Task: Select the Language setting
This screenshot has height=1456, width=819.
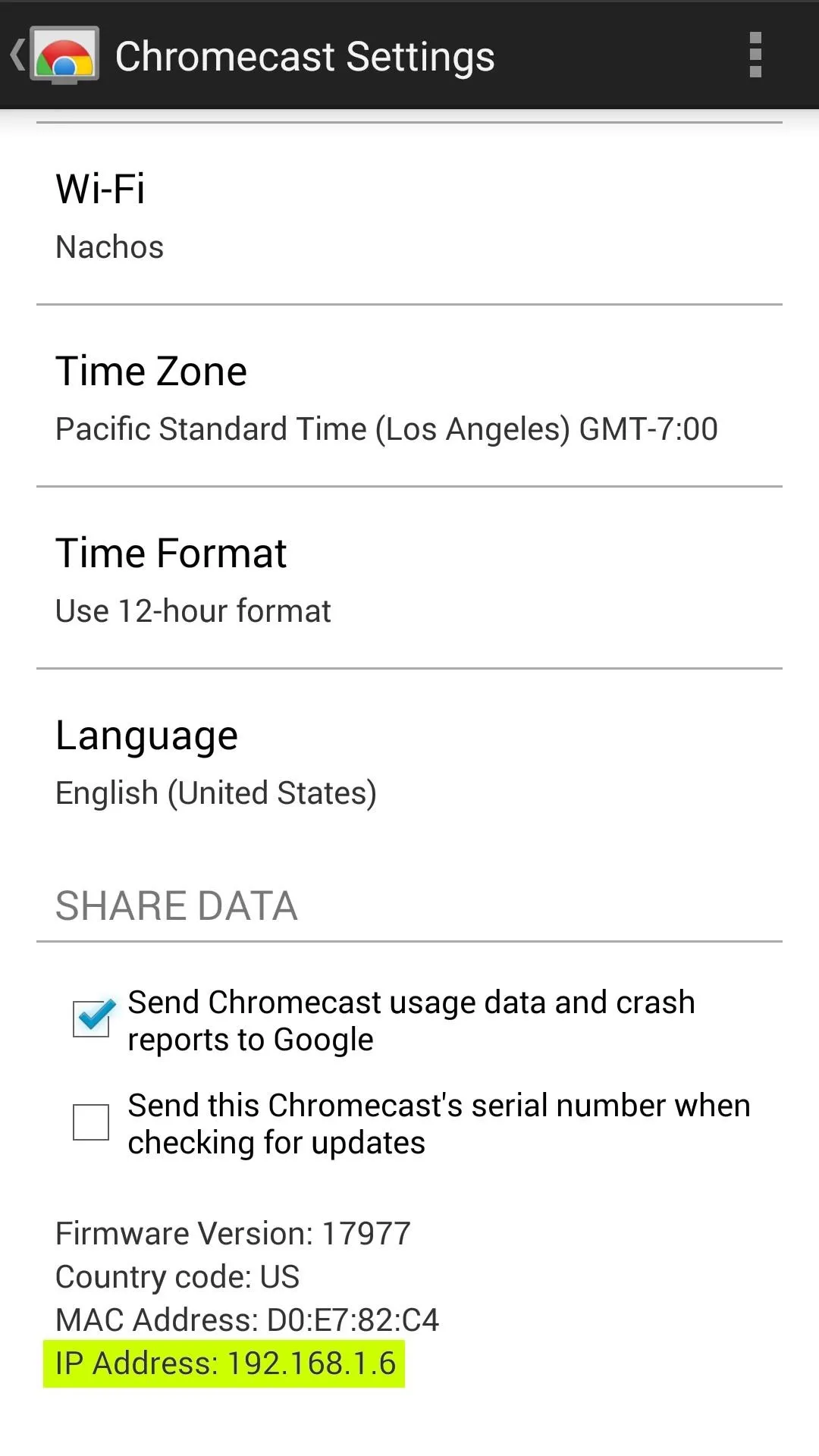Action: click(409, 761)
